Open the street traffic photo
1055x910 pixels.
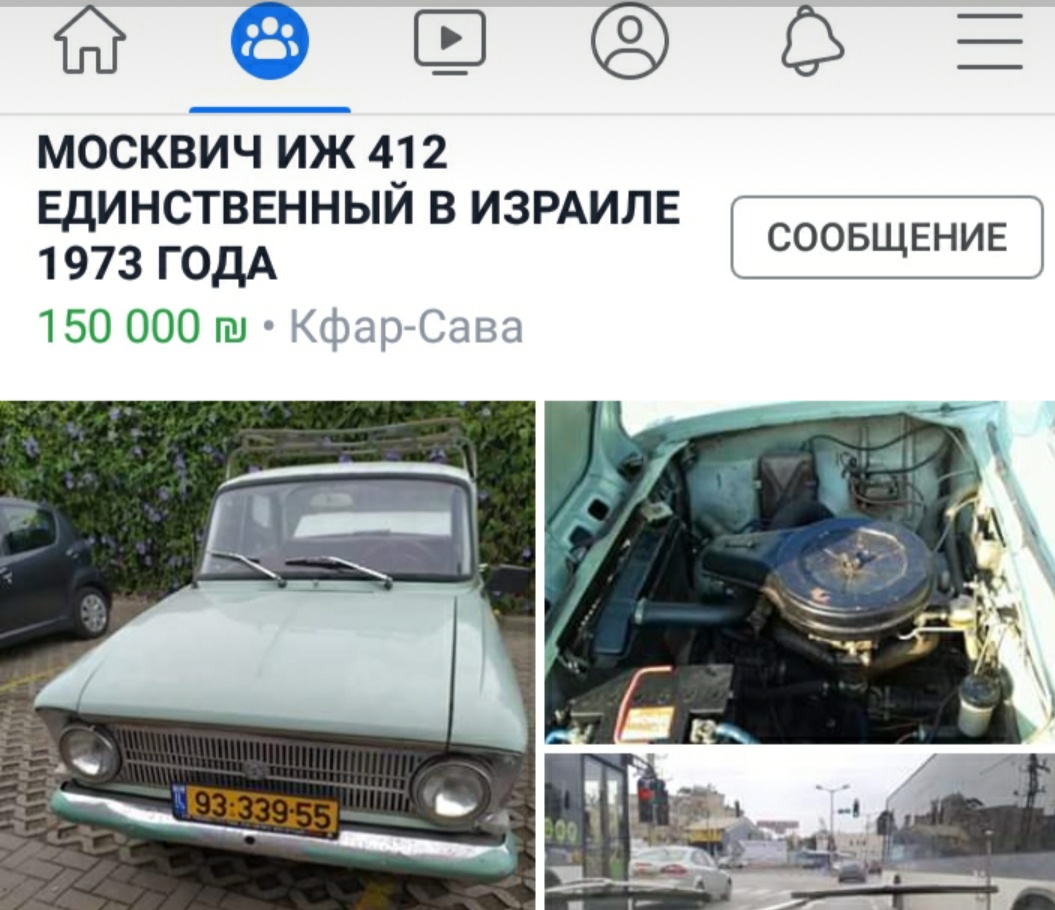(799, 832)
